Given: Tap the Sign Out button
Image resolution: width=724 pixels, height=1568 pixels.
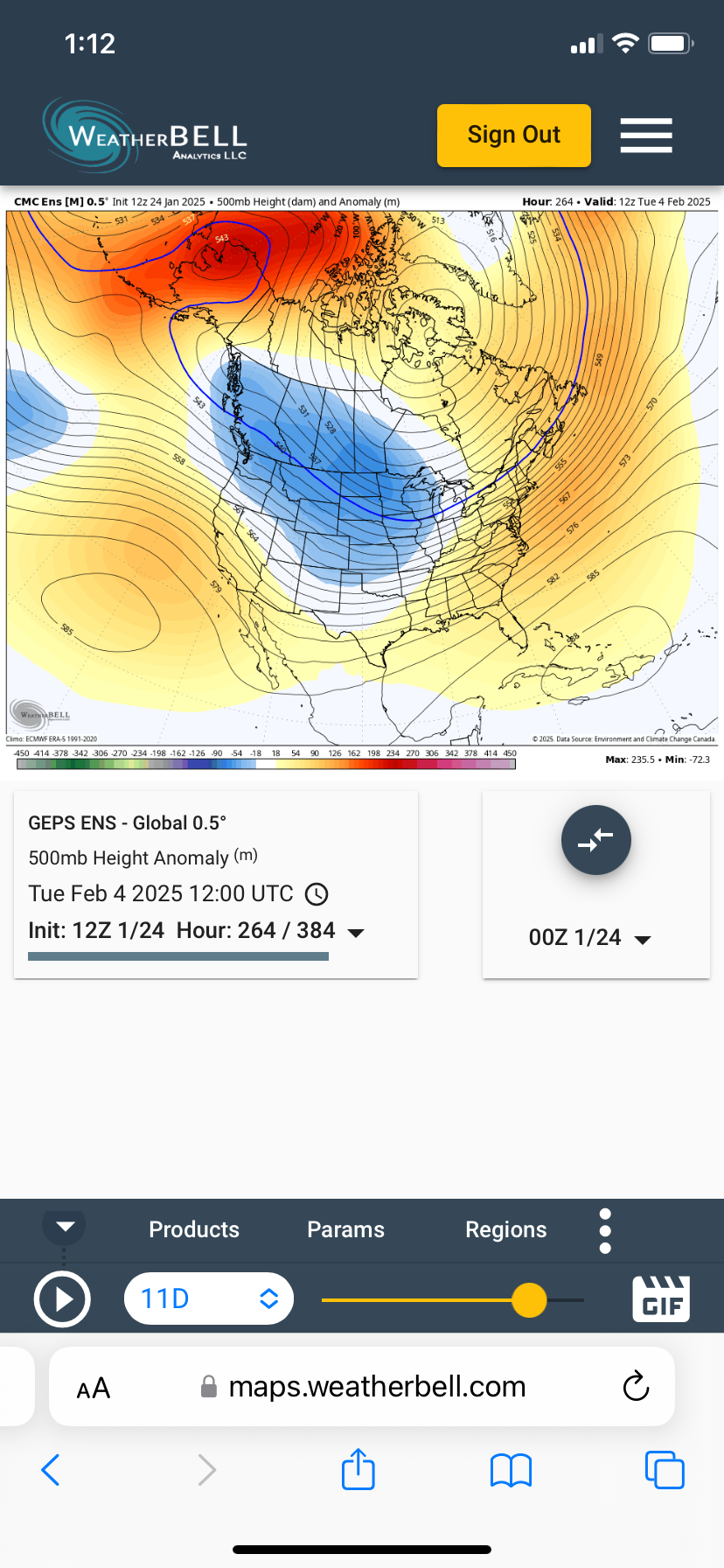Looking at the screenshot, I should tap(513, 136).
